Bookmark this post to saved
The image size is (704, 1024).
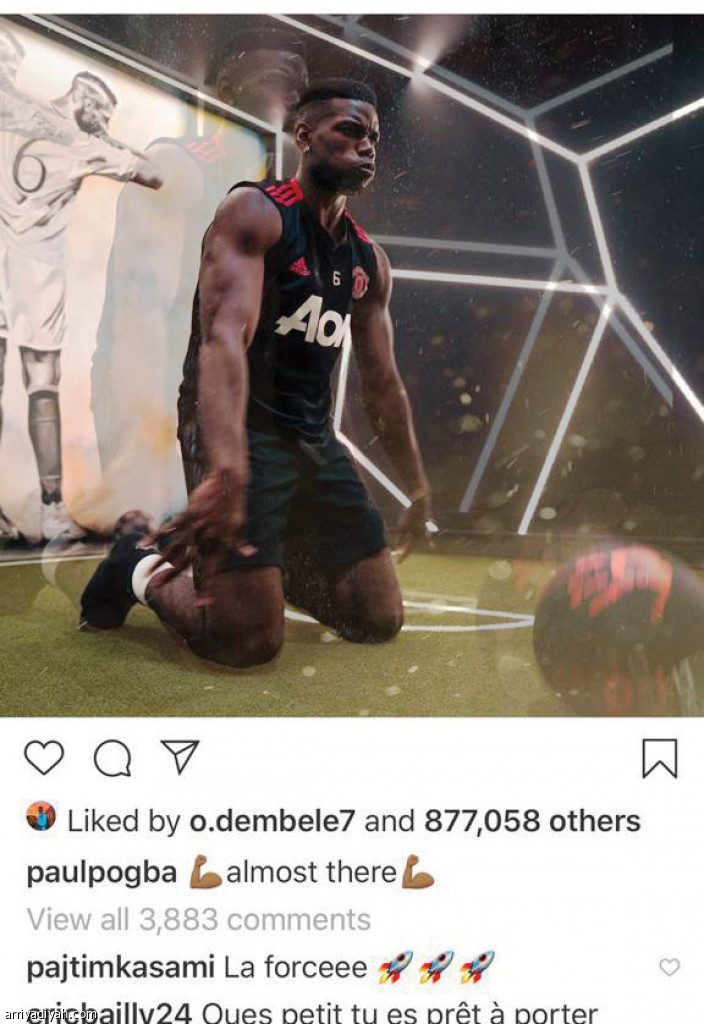660,758
